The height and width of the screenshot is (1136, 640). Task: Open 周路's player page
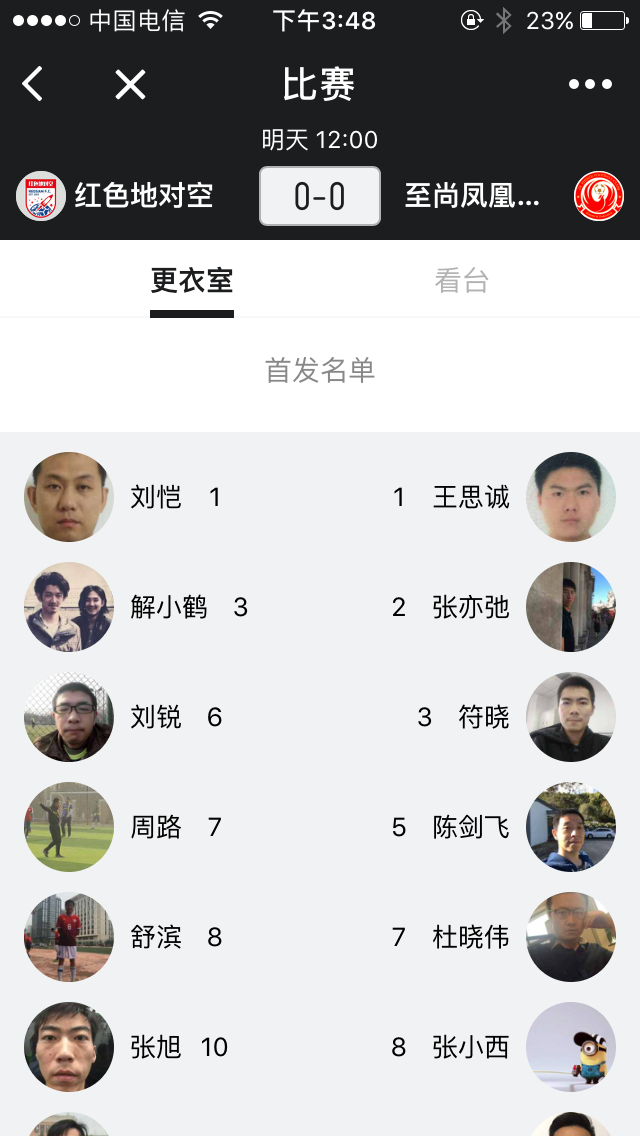pyautogui.click(x=155, y=827)
